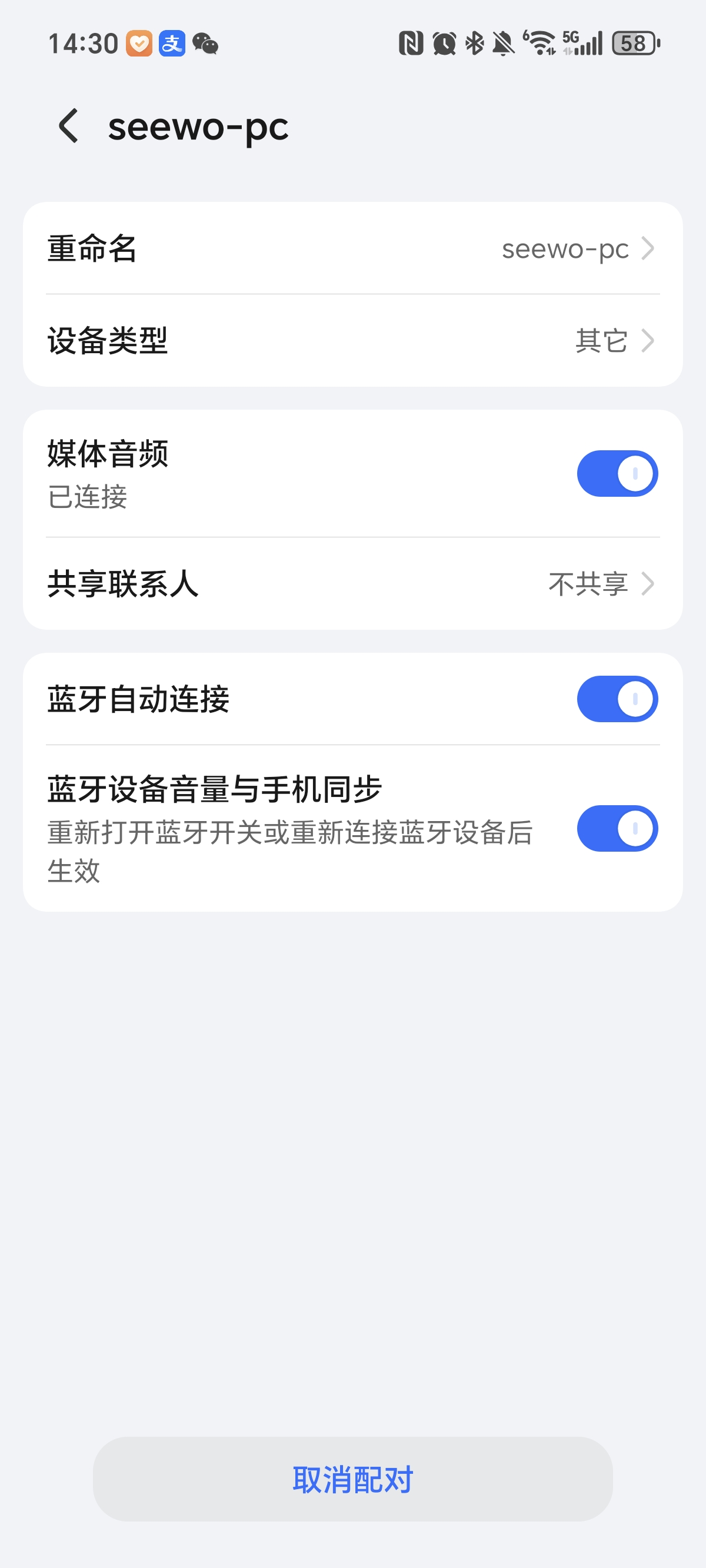
Task: Open the 重命名 row to rename device
Action: pyautogui.click(x=352, y=248)
